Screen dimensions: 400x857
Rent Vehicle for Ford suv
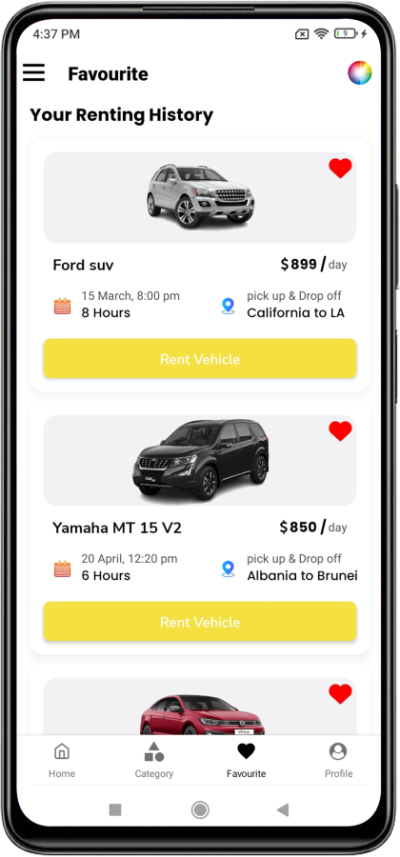coord(200,359)
